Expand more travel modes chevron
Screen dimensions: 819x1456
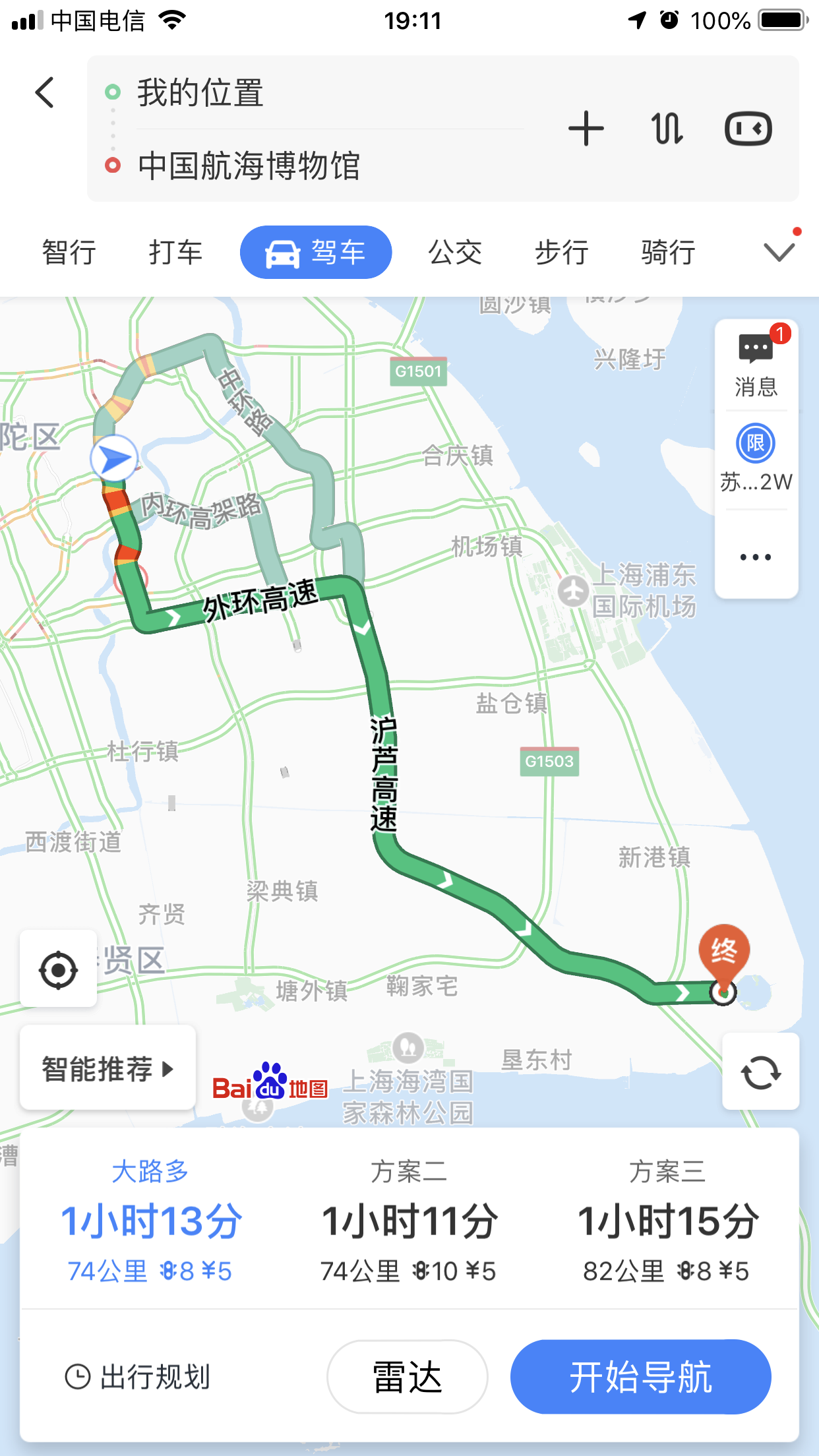tap(779, 252)
